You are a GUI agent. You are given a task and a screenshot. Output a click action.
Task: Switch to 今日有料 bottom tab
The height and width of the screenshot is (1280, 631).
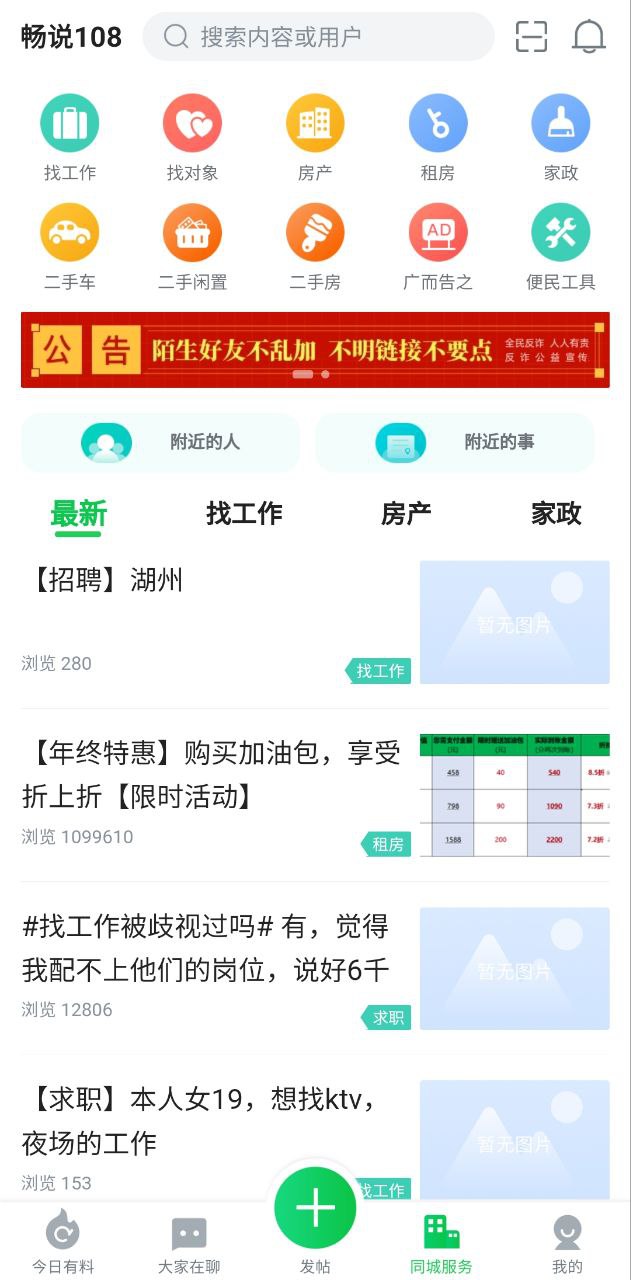coord(63,1242)
